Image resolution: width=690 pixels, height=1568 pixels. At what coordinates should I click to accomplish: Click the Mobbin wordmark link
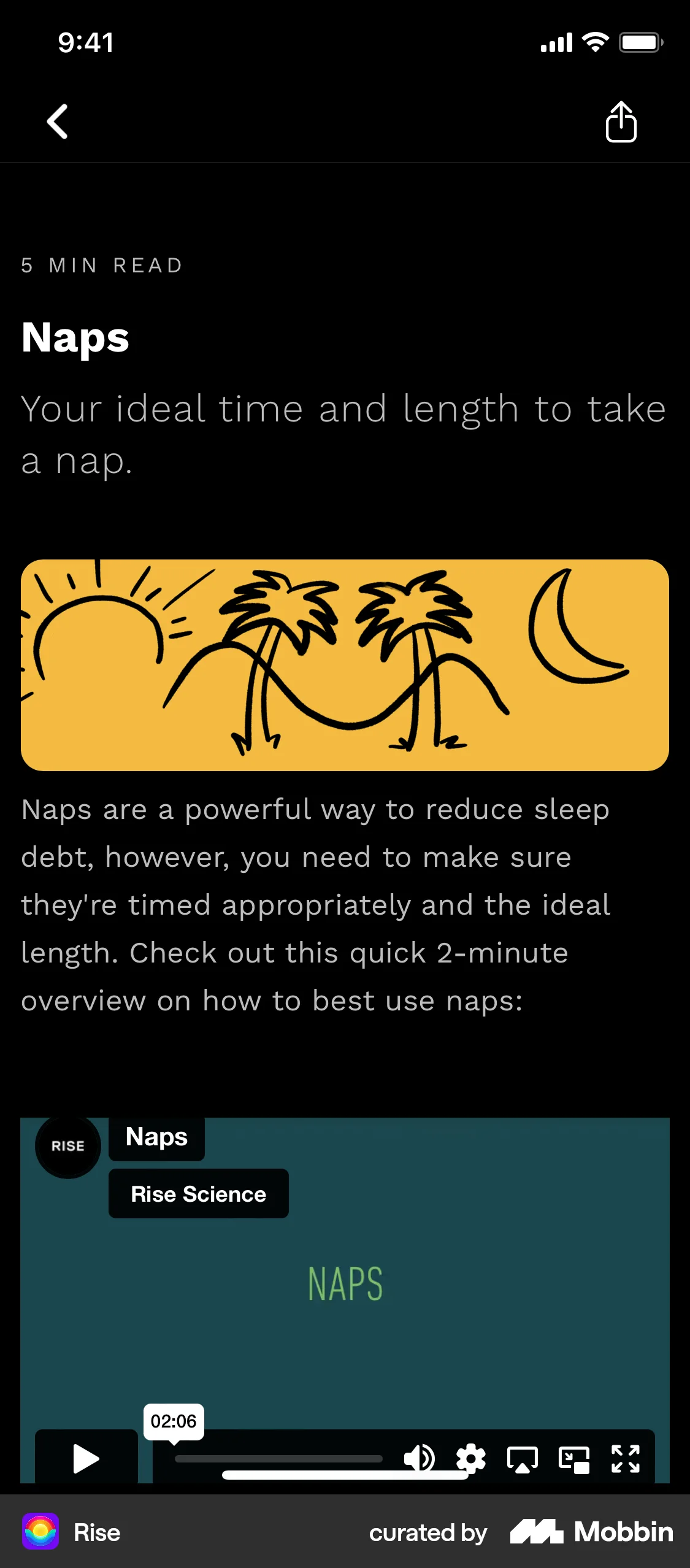pyautogui.click(x=624, y=1532)
